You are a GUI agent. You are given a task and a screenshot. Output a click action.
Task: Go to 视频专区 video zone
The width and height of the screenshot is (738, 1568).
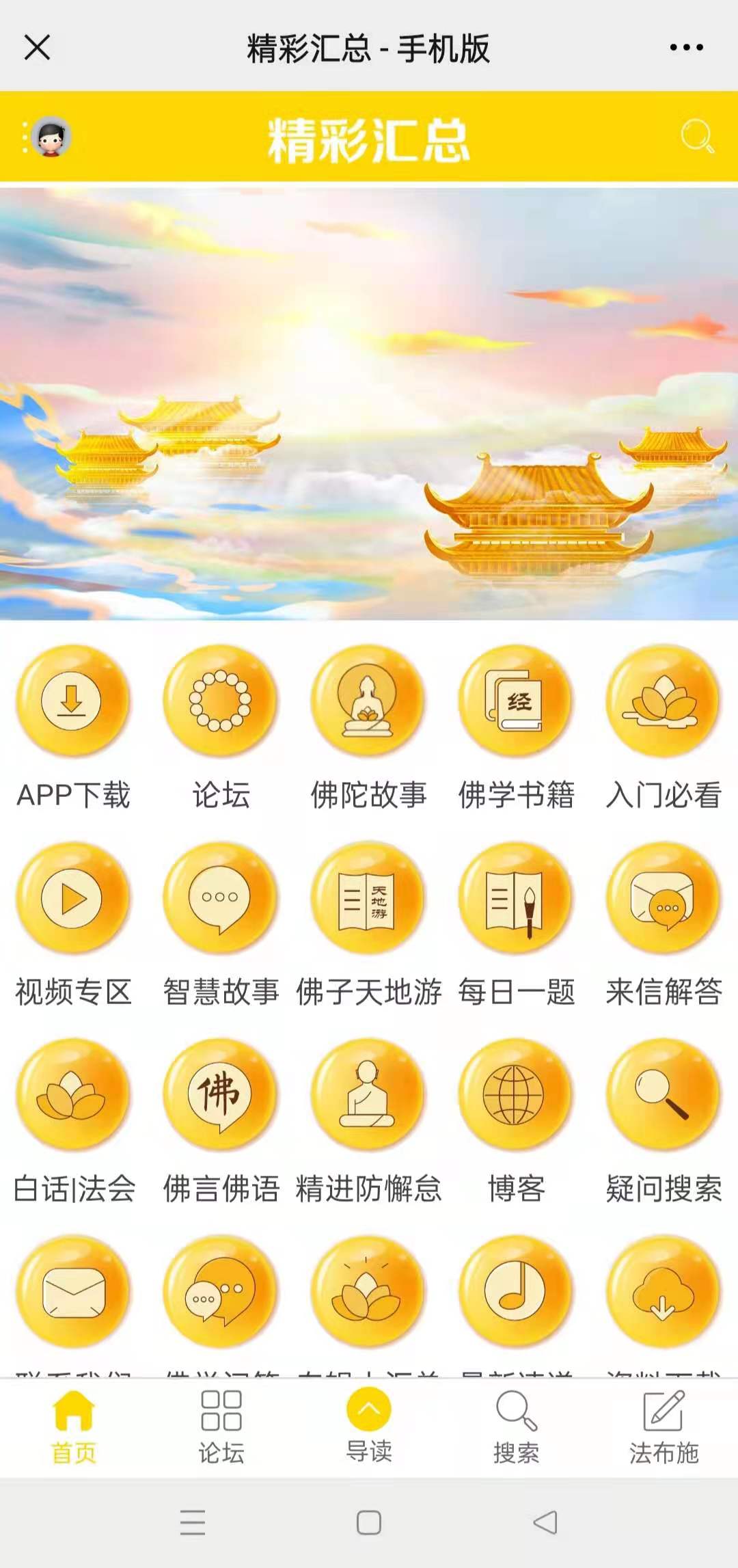coord(73,898)
